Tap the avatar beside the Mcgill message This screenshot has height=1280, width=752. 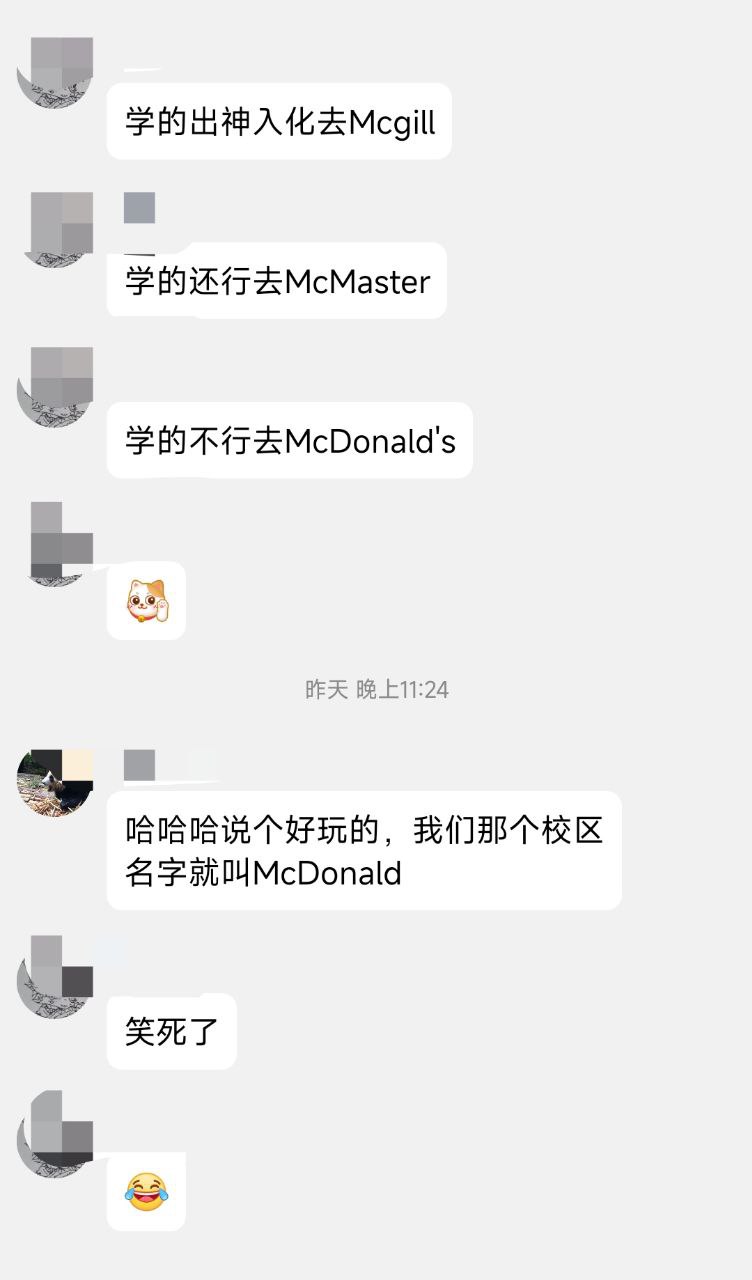pos(55,72)
